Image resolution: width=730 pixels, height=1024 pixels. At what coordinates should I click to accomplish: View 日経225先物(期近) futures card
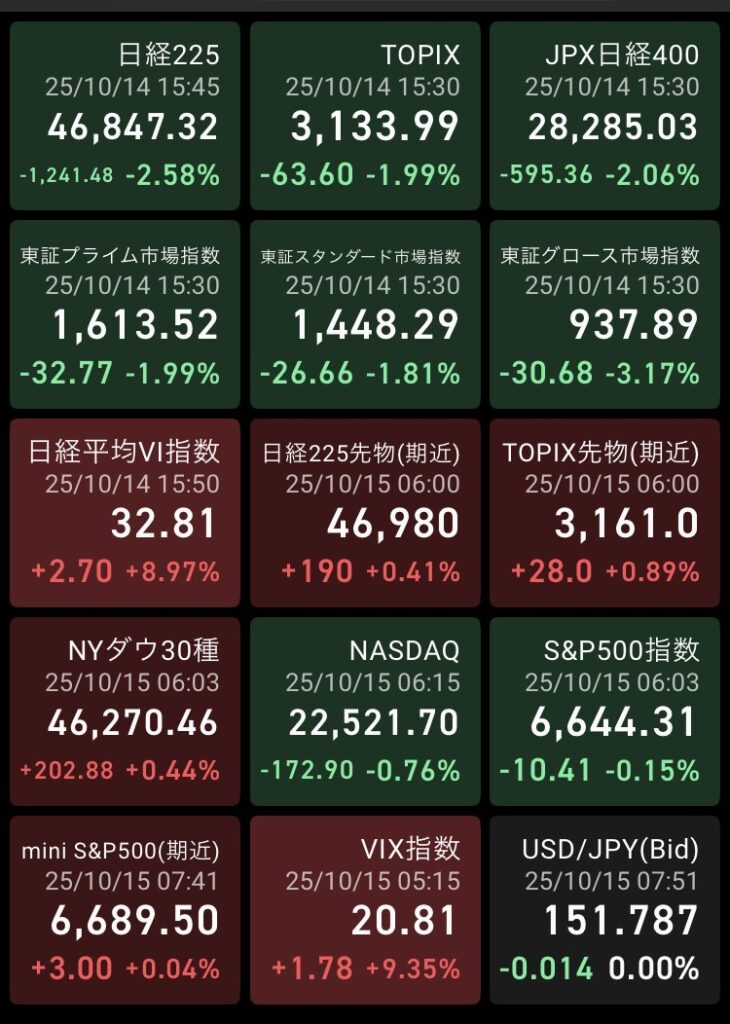tap(365, 512)
